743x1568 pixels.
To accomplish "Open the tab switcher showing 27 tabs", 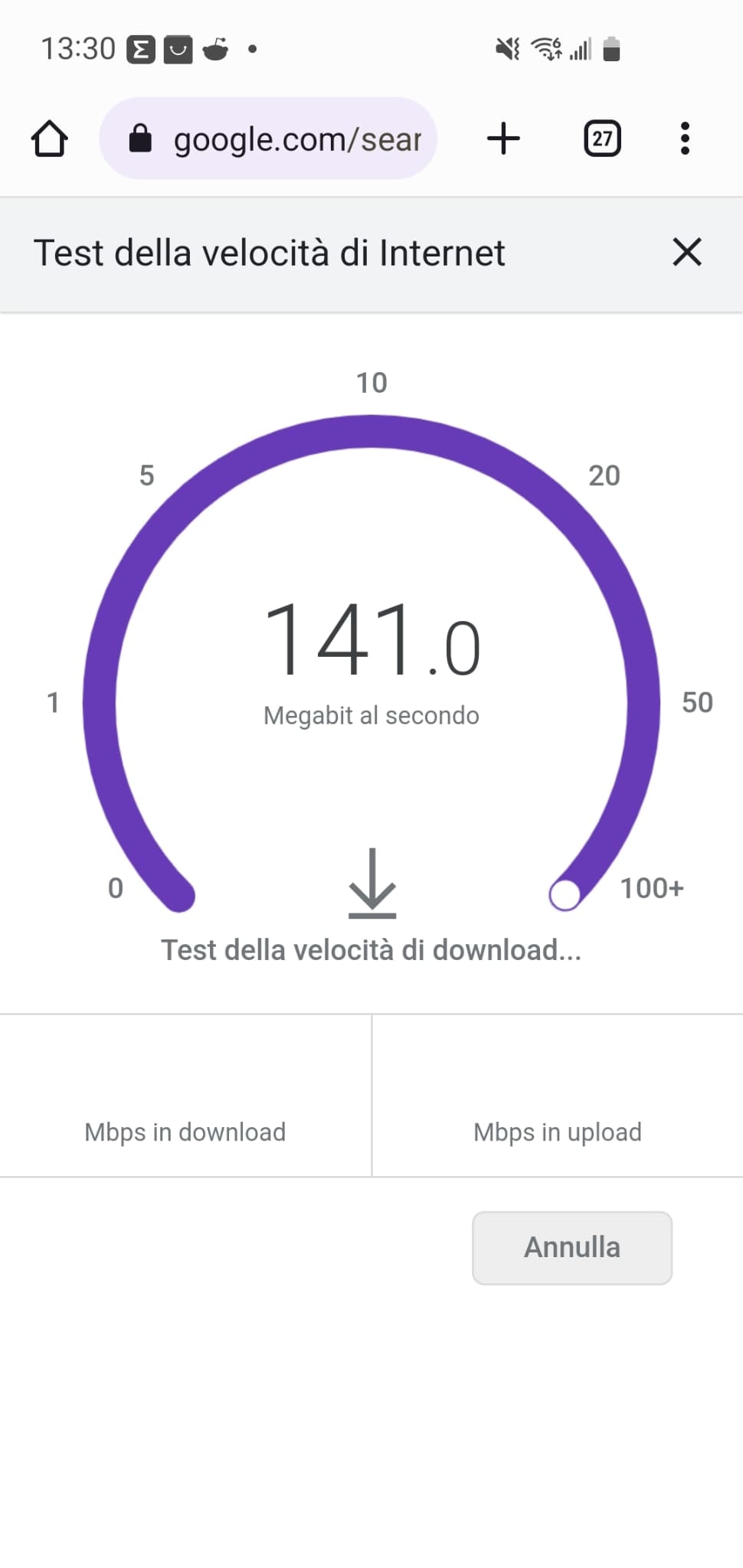I will (602, 139).
